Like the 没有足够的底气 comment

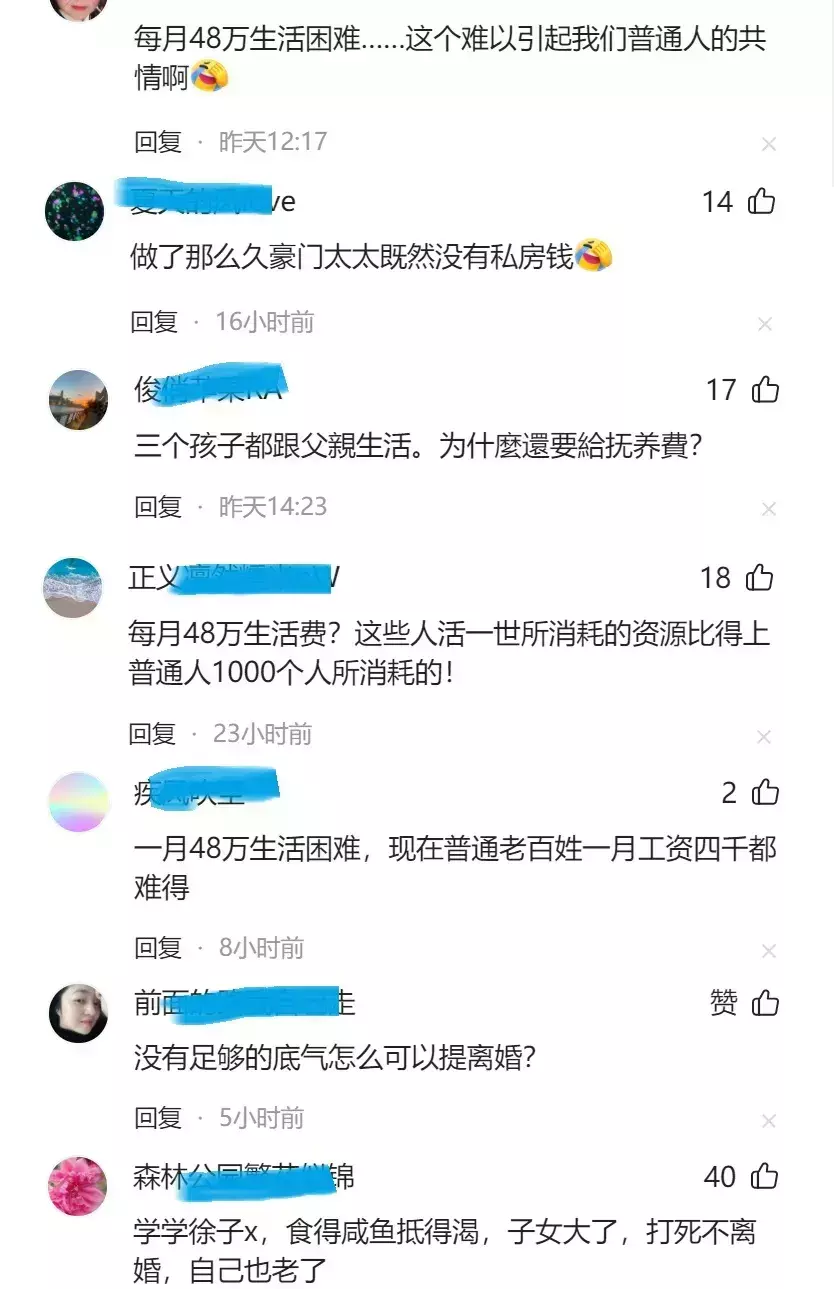point(765,1002)
